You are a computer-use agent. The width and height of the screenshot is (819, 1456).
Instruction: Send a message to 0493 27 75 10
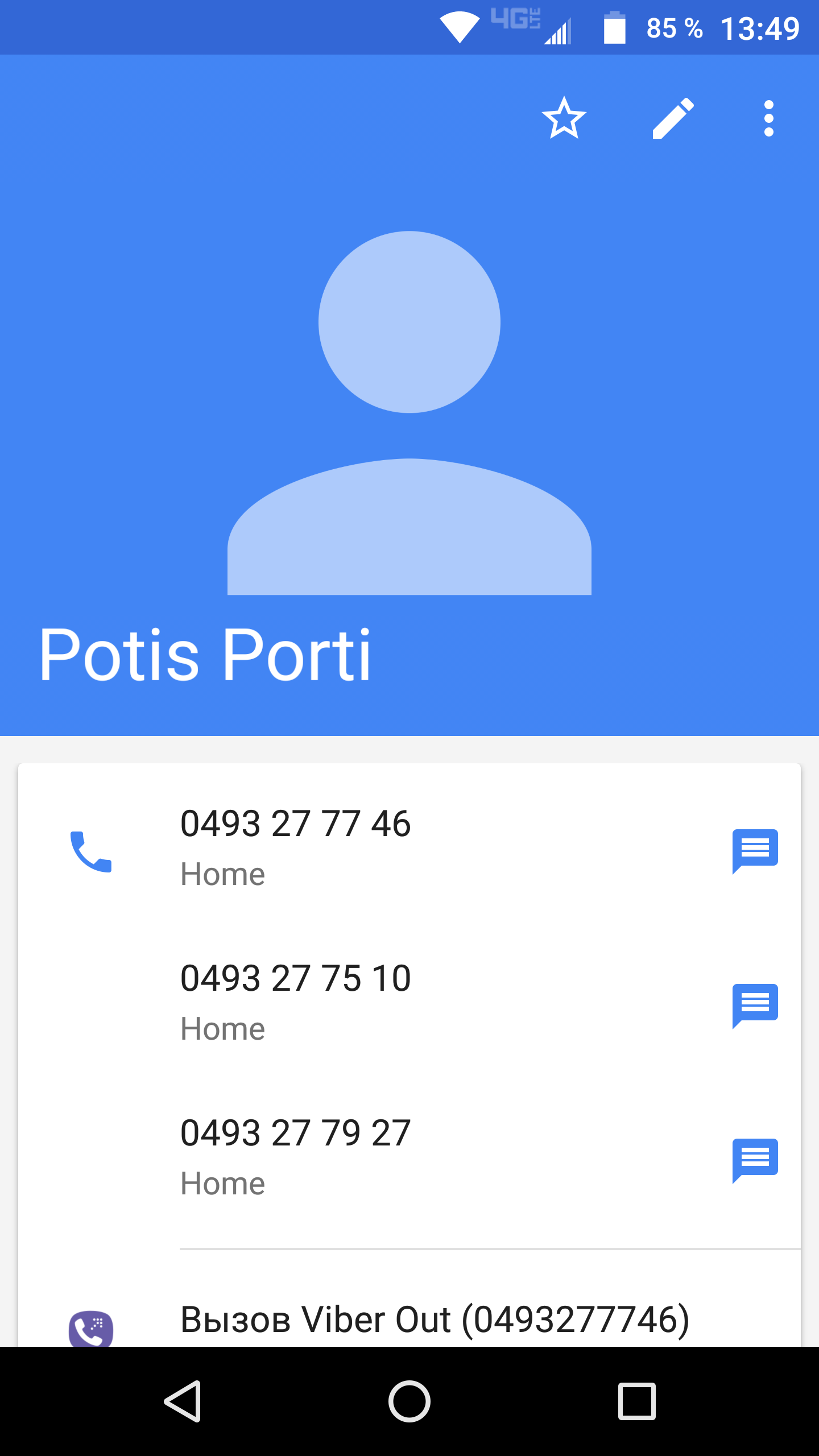pyautogui.click(x=755, y=1006)
